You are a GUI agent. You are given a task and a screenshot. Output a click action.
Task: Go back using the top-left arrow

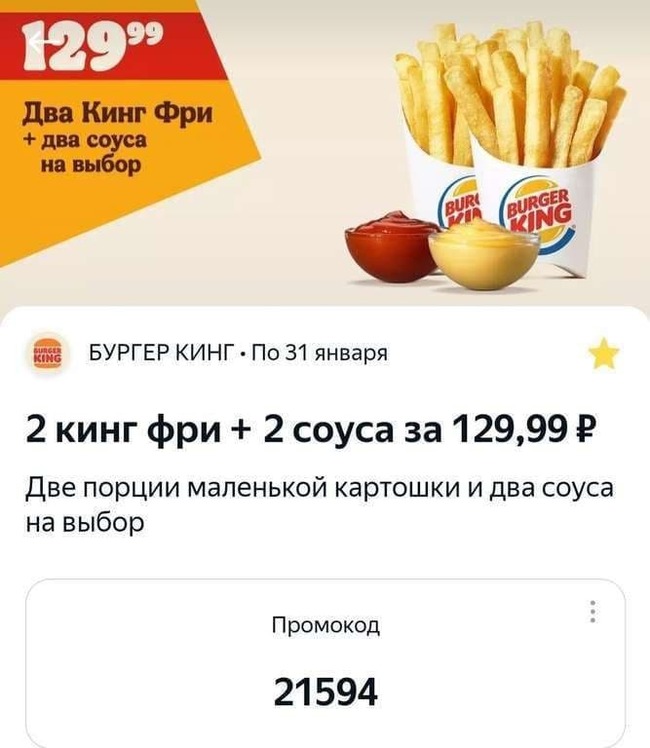(36, 41)
